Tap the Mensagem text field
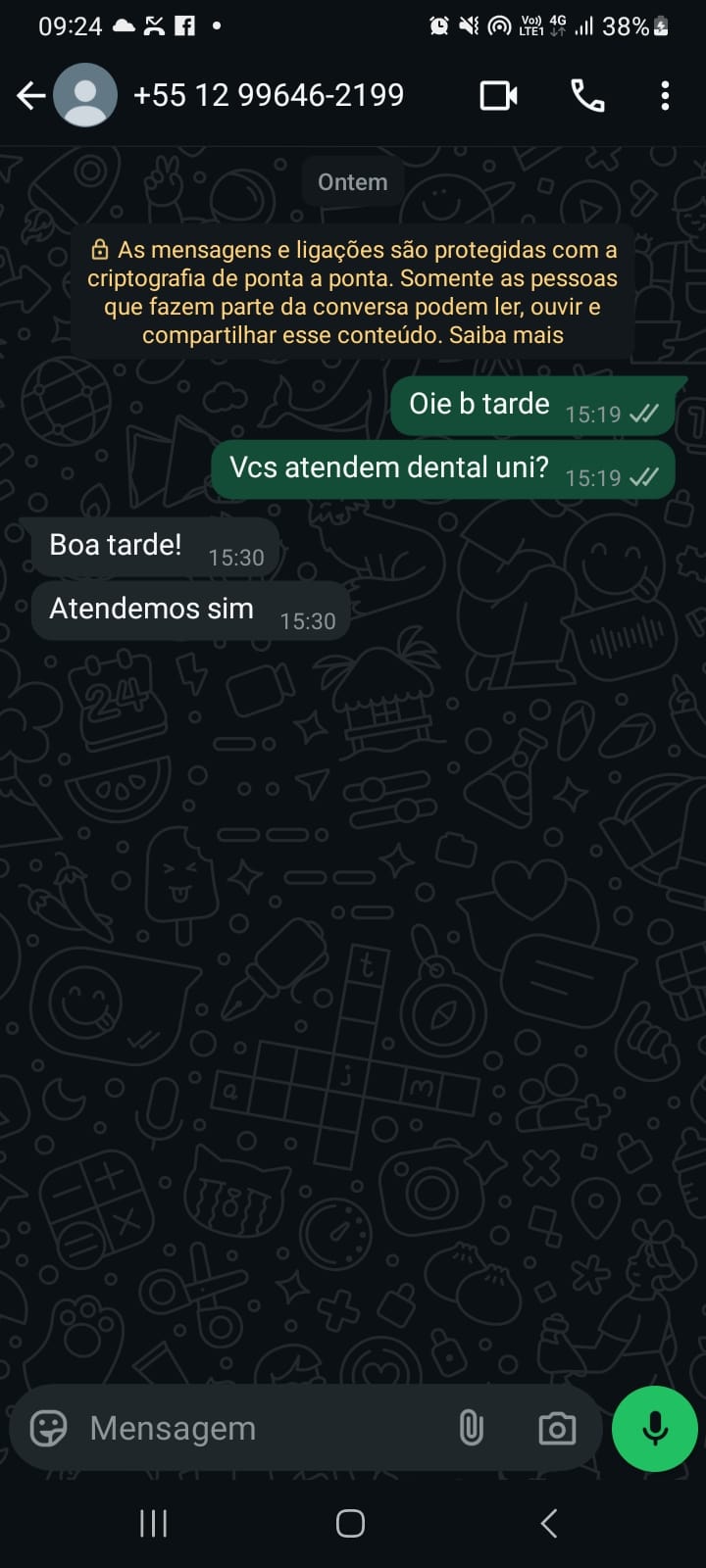 [x=255, y=1428]
